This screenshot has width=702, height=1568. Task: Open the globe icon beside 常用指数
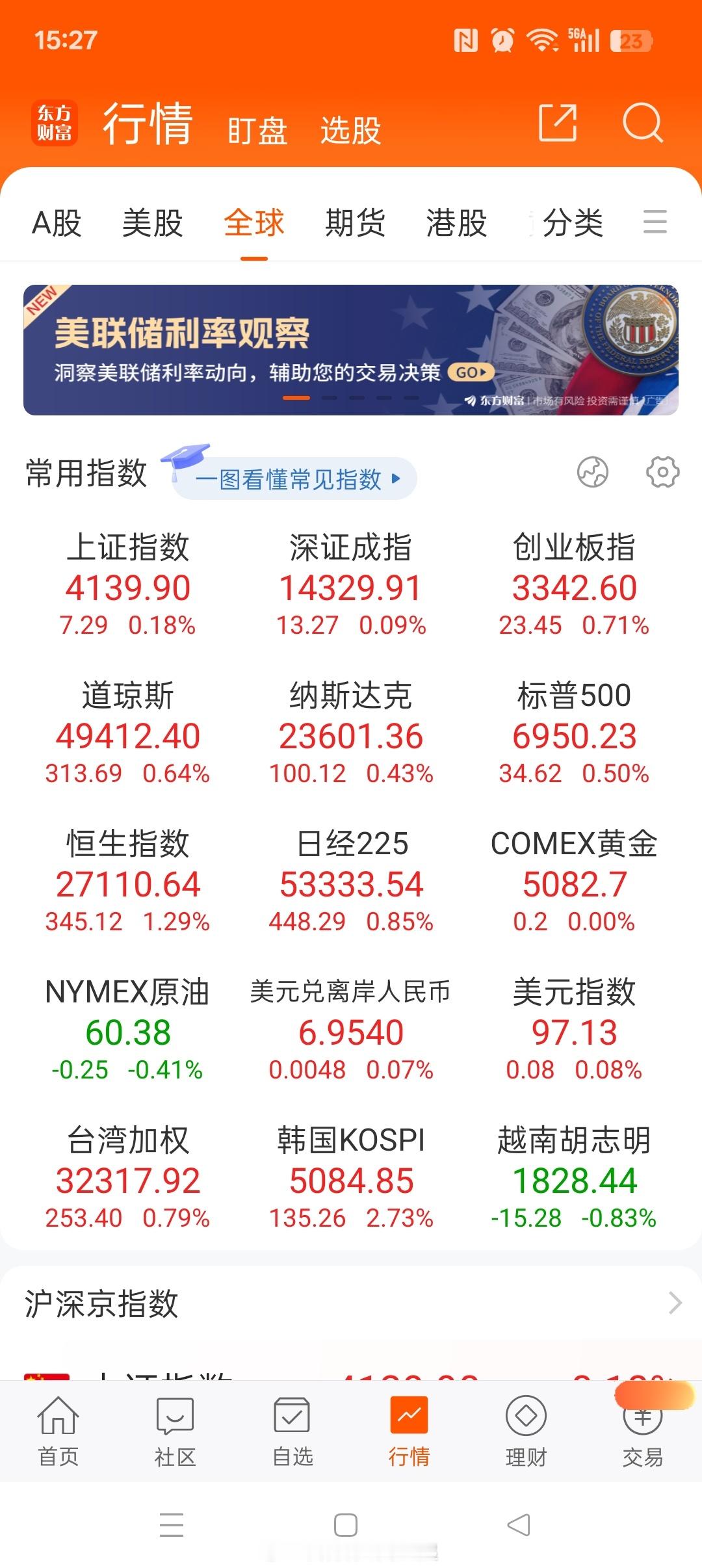tap(593, 472)
